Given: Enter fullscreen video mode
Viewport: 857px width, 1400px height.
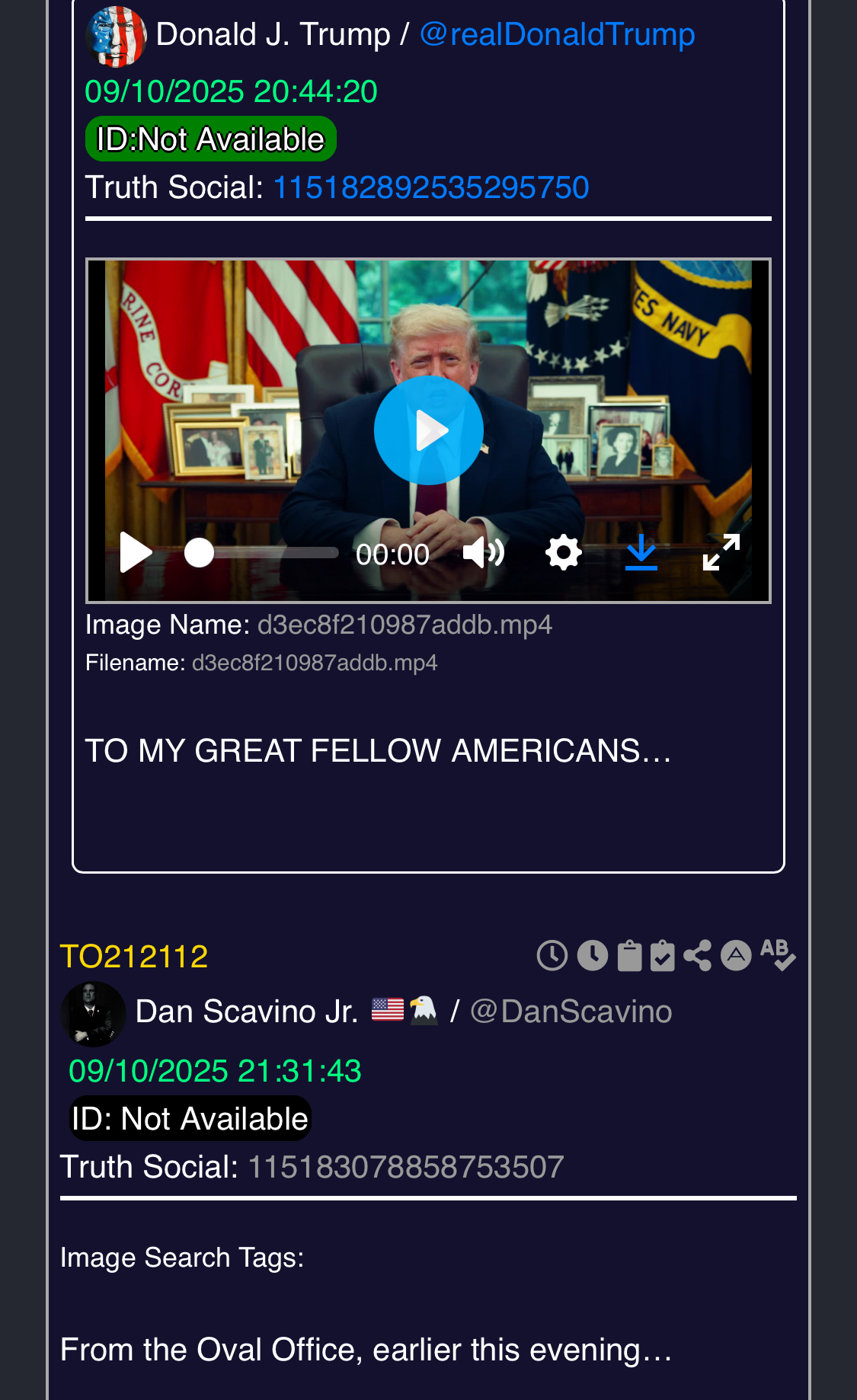Looking at the screenshot, I should [x=721, y=552].
